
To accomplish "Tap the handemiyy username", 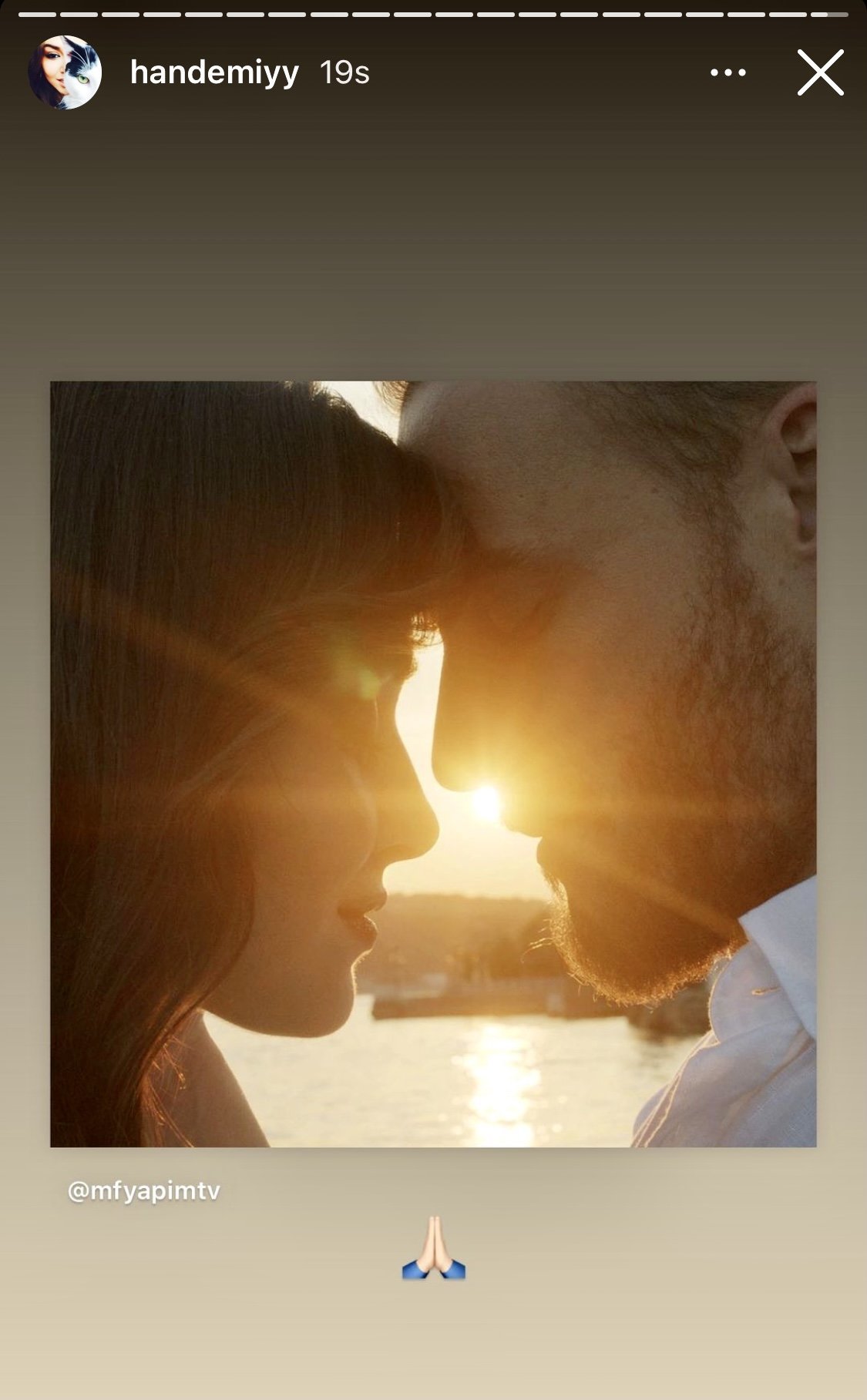I will click(214, 73).
